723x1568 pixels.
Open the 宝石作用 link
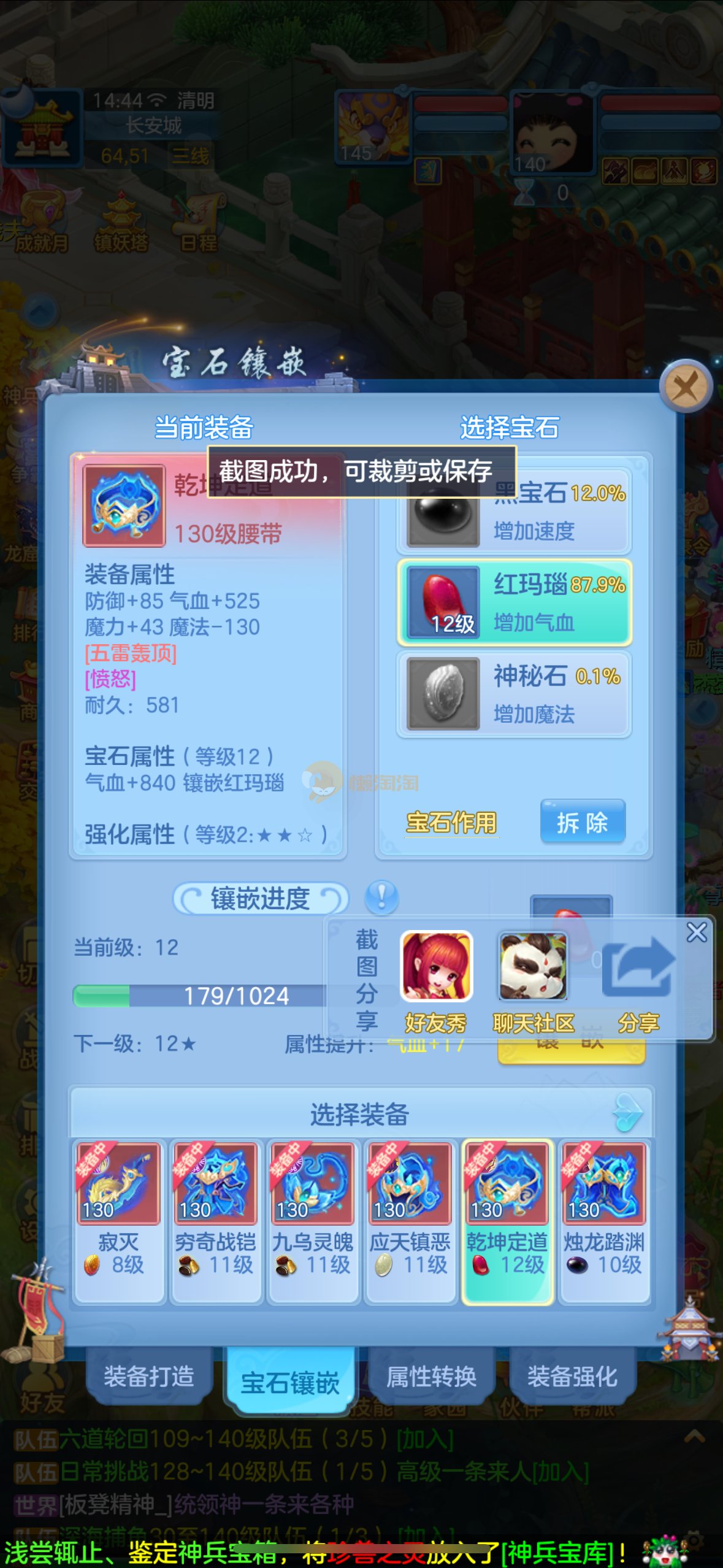(x=451, y=823)
